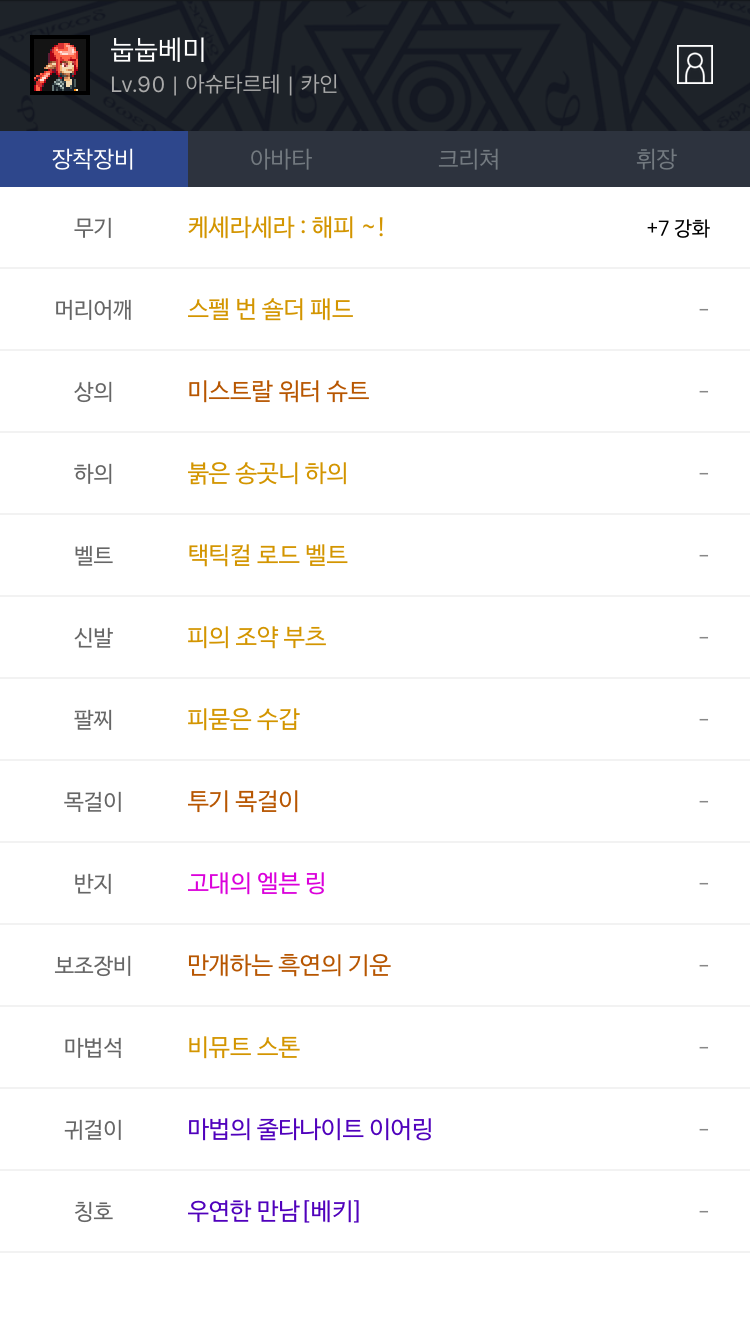Screen dimensions: 750x1334
Task: Switch to the 아바타 tab
Action: [x=281, y=159]
